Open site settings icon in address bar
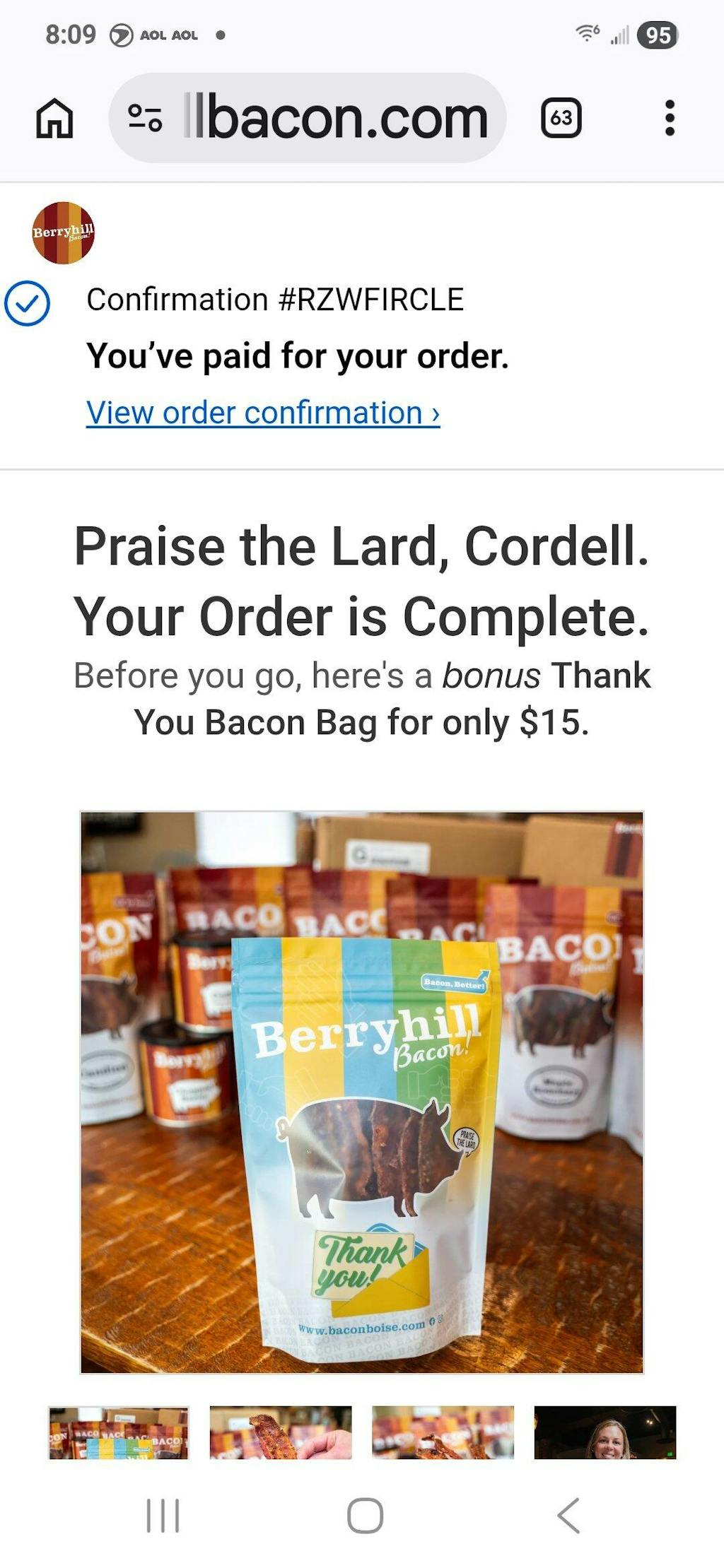Screen dimensions: 724x1568 [x=145, y=118]
